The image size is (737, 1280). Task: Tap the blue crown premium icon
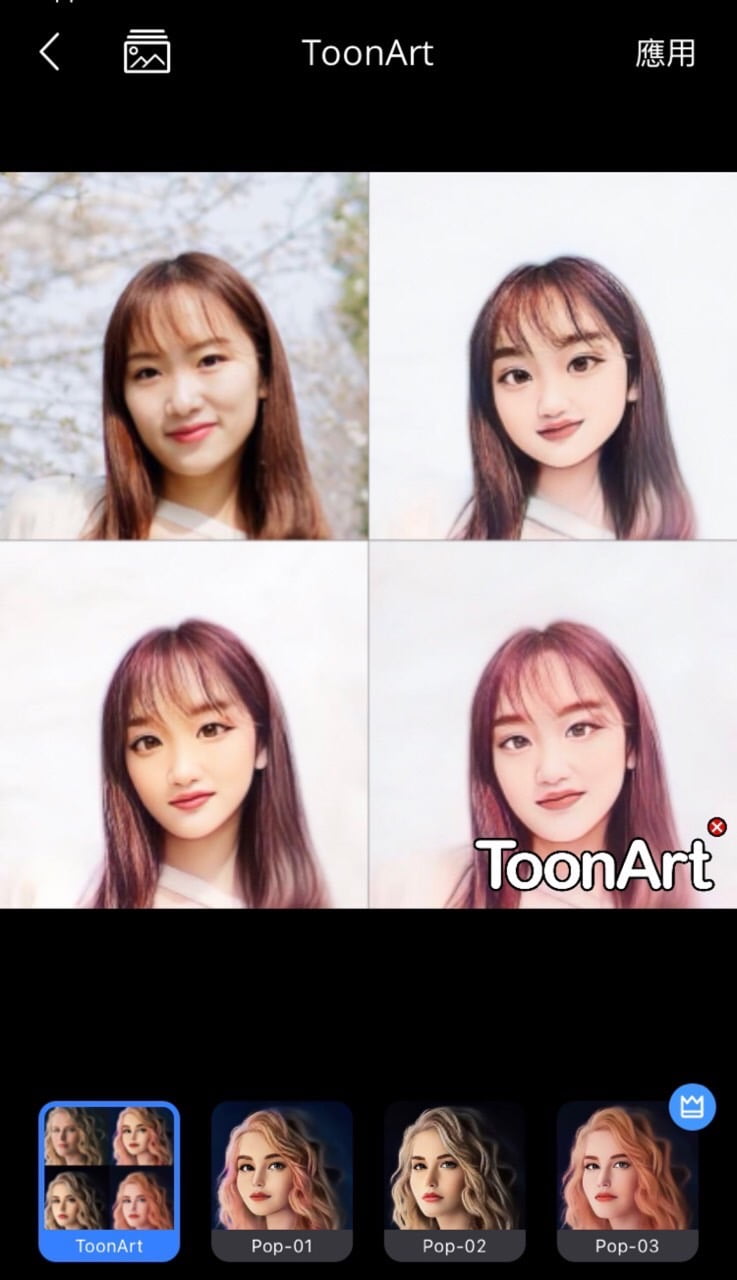(x=693, y=1107)
